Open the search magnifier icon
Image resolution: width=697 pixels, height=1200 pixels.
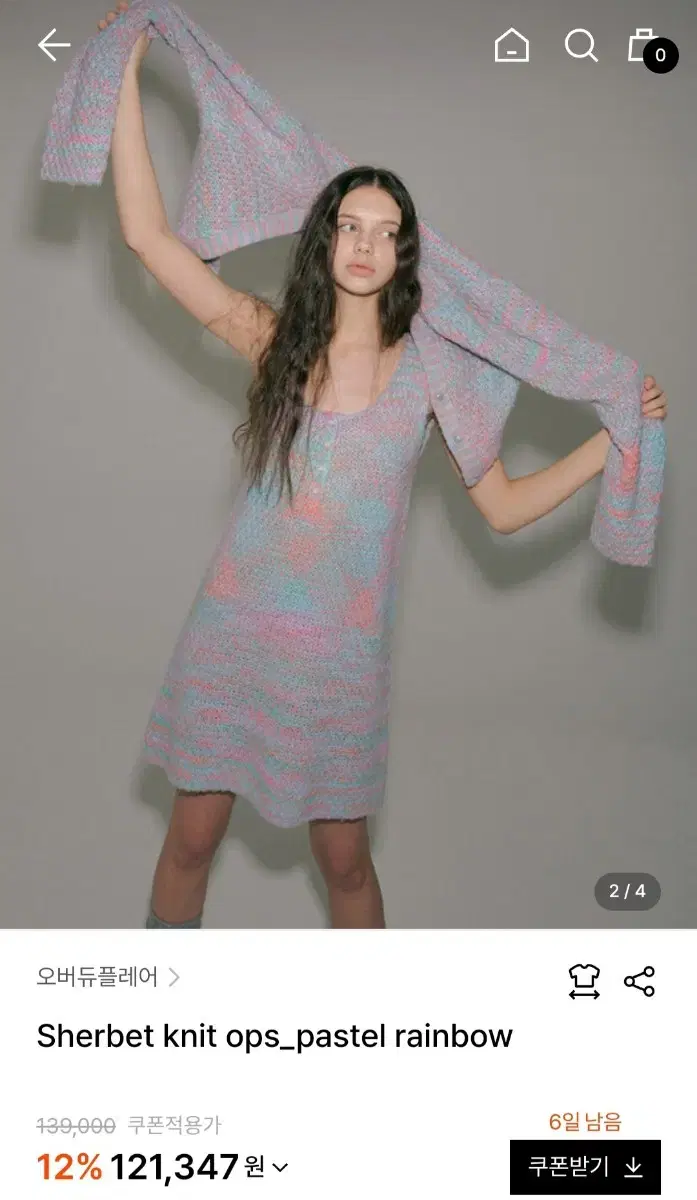[581, 45]
